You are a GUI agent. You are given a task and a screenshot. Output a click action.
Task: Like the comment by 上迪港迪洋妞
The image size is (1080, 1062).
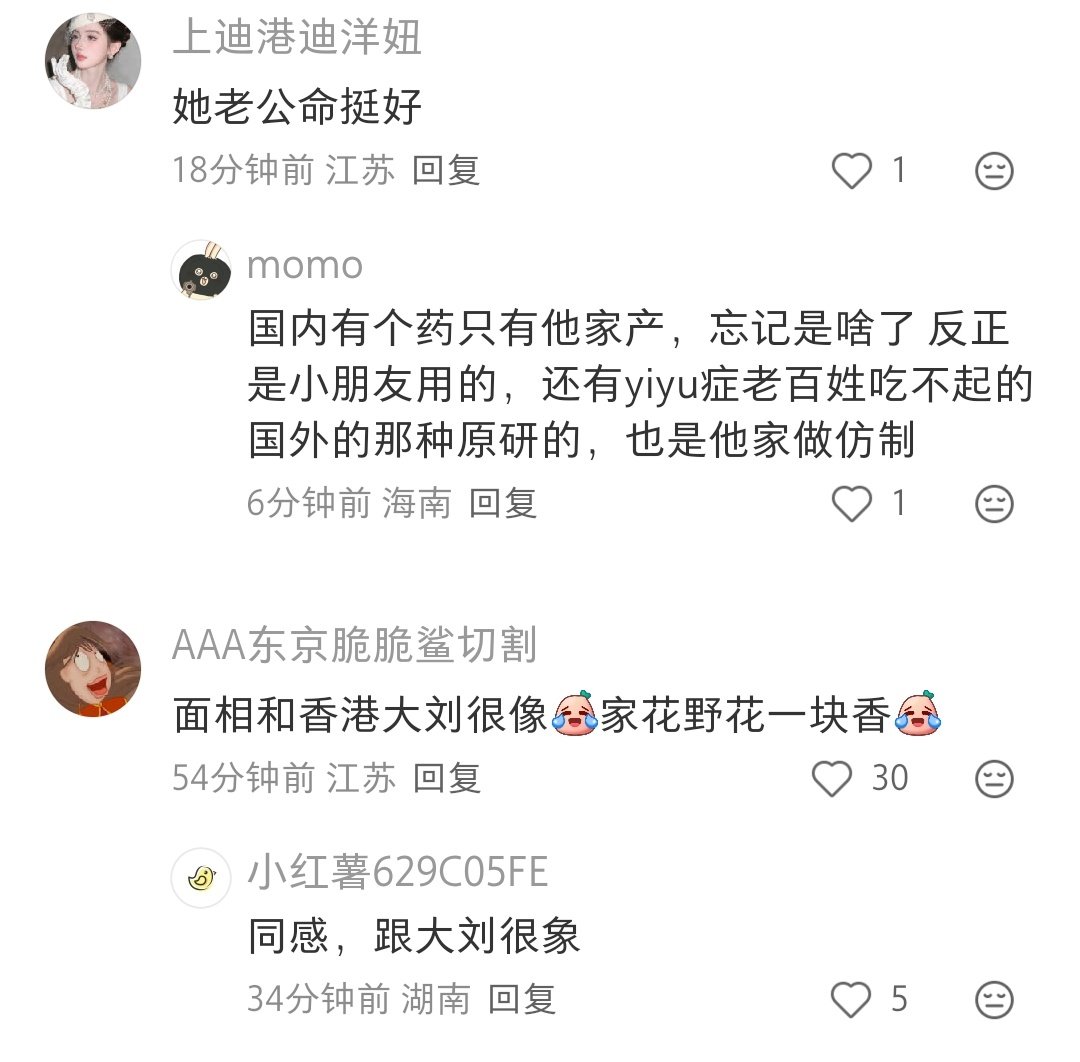(x=852, y=171)
